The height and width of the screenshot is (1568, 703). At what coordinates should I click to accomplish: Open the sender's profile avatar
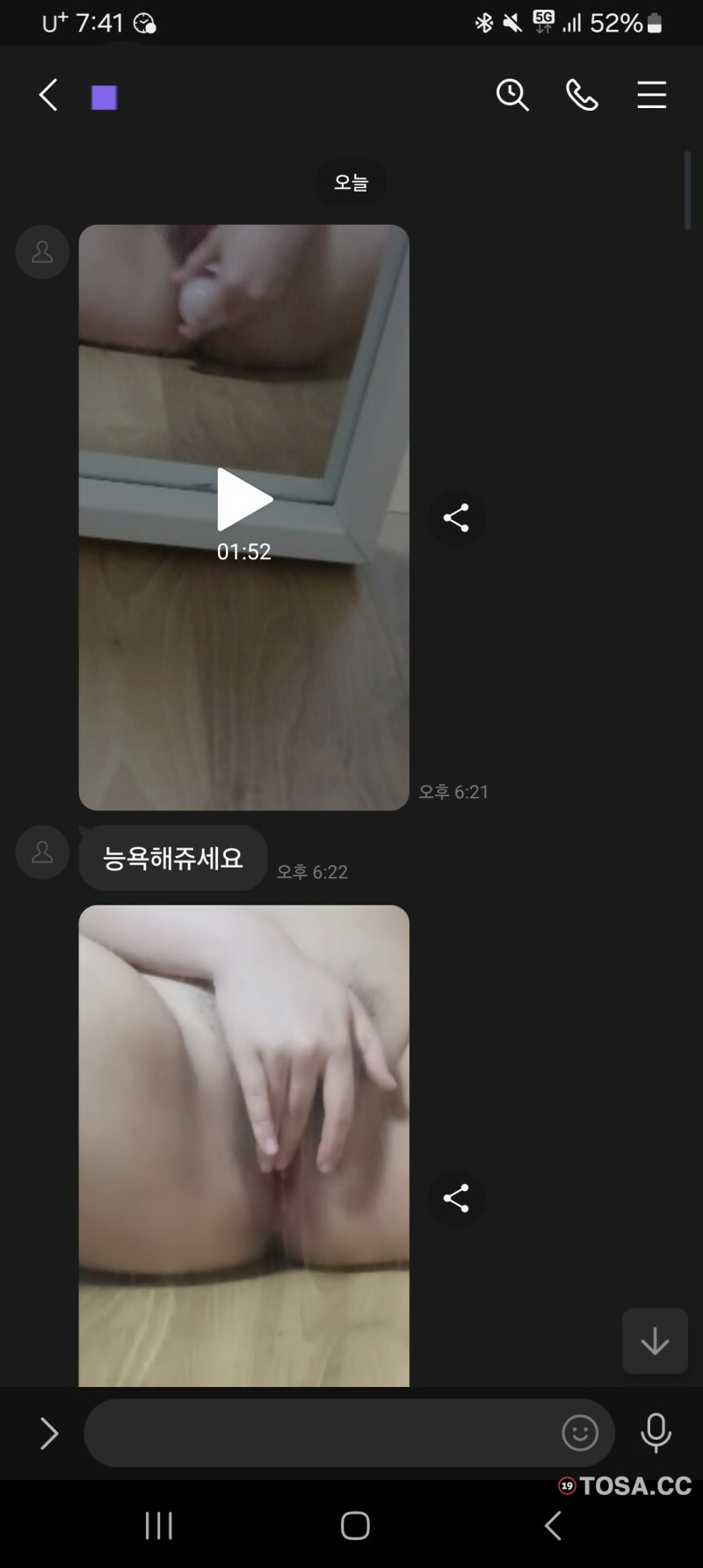click(42, 252)
